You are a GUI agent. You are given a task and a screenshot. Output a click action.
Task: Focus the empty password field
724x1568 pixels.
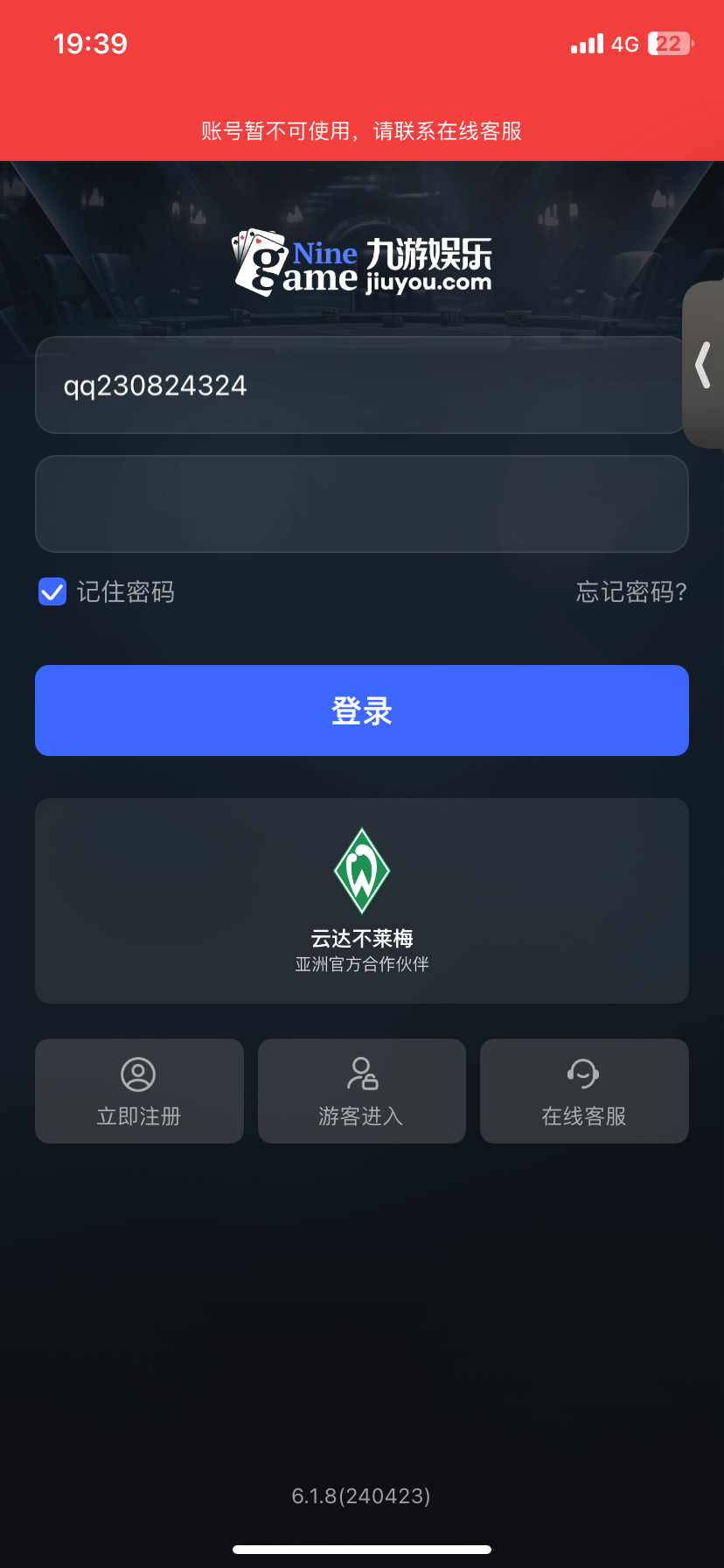pyautogui.click(x=362, y=504)
